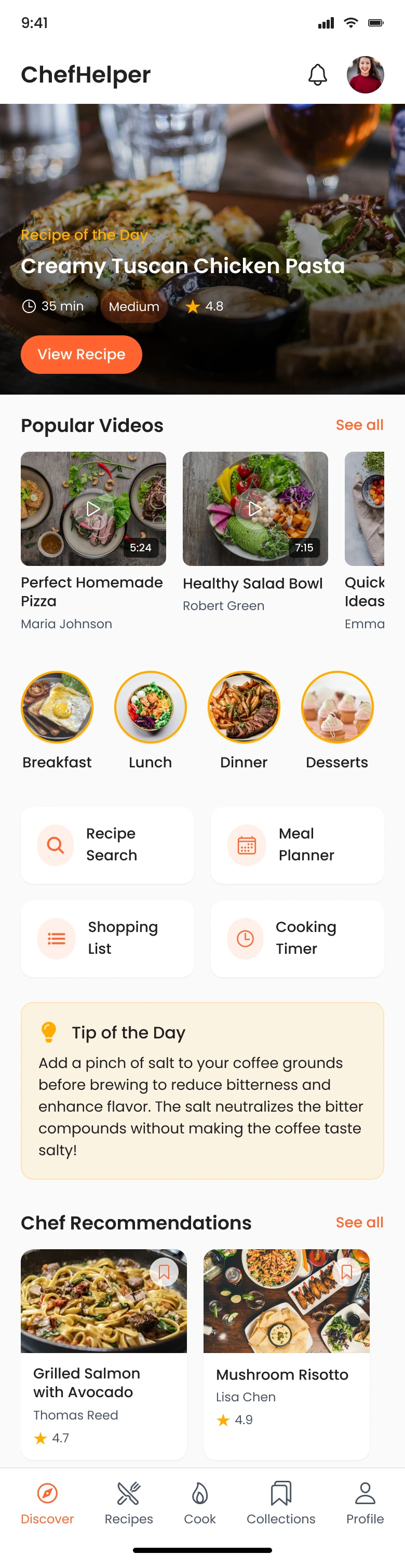This screenshot has width=405, height=1568.
Task: Open the notifications bell
Action: 317,75
